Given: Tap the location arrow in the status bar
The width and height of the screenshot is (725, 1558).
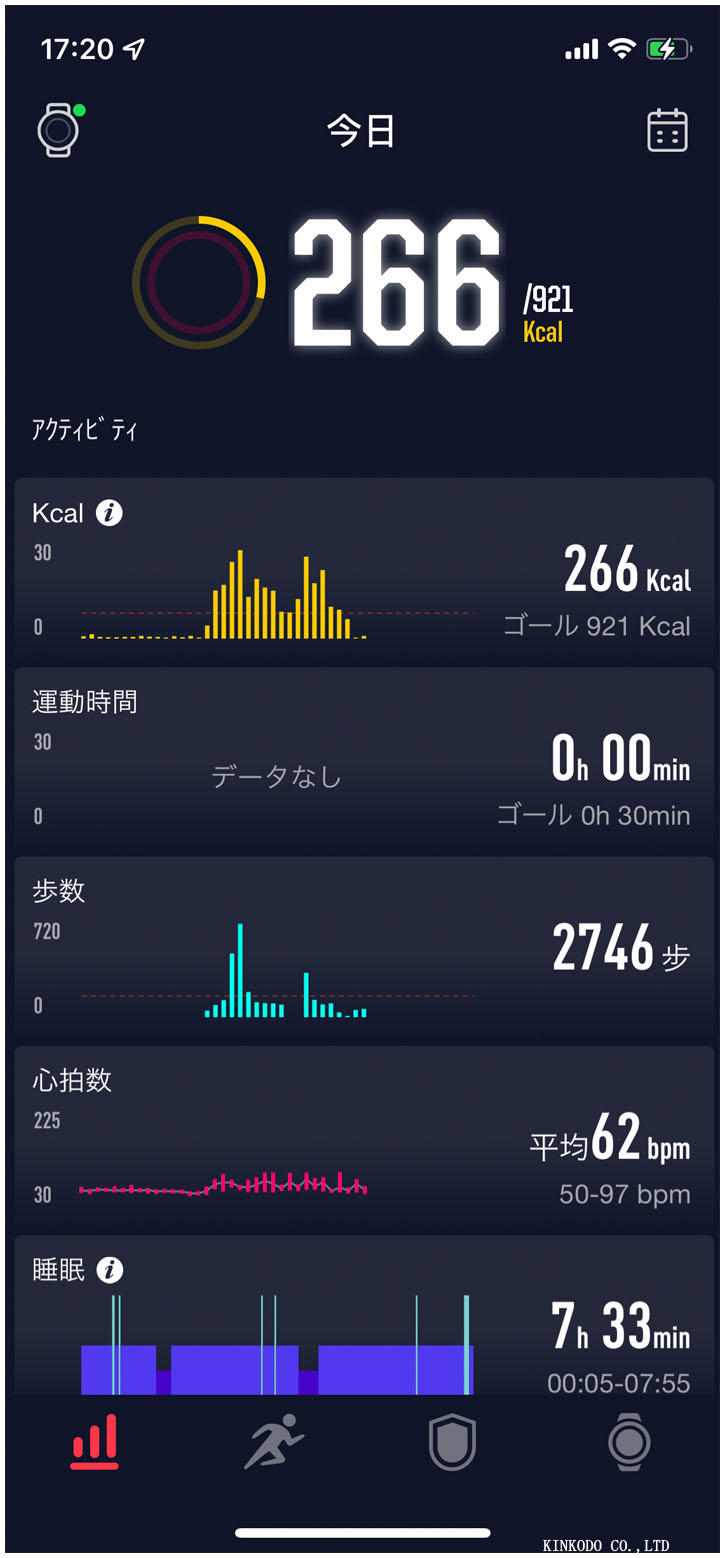Looking at the screenshot, I should [x=131, y=47].
